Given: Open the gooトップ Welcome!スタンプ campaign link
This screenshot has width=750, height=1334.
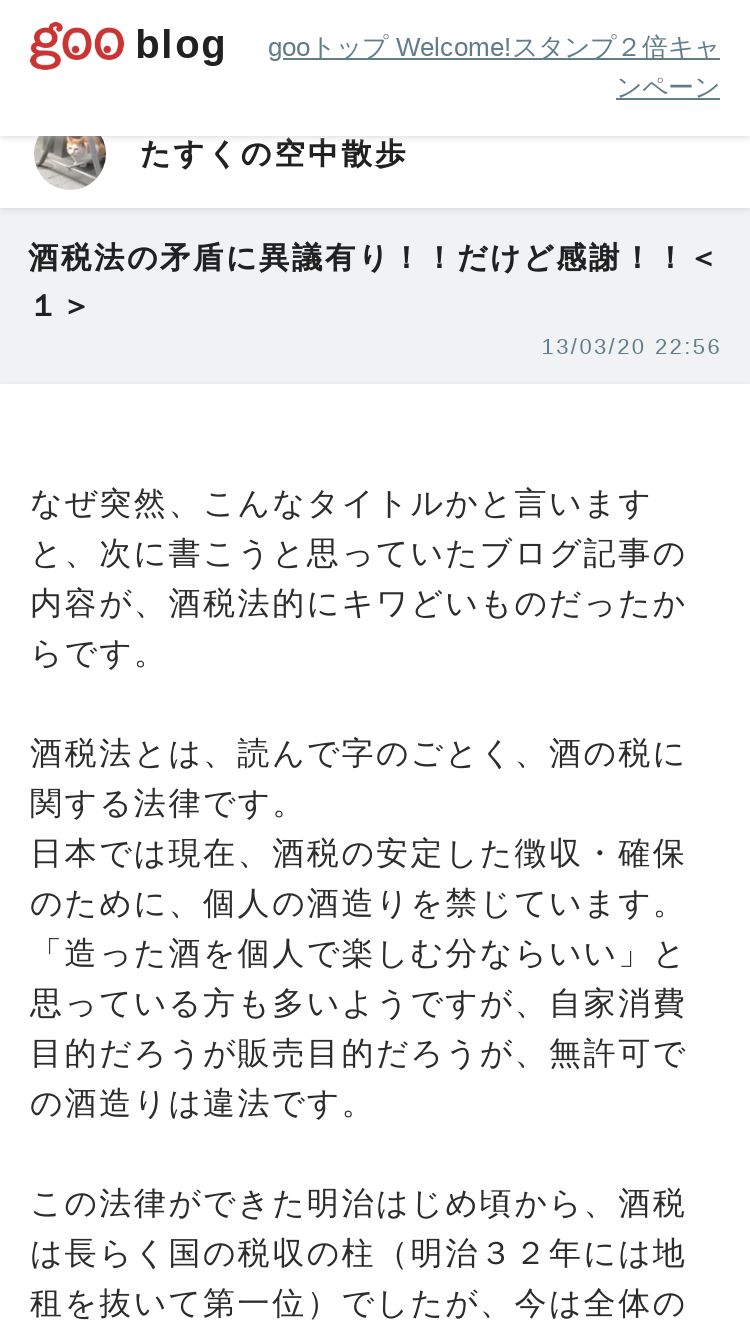Looking at the screenshot, I should pos(494,67).
